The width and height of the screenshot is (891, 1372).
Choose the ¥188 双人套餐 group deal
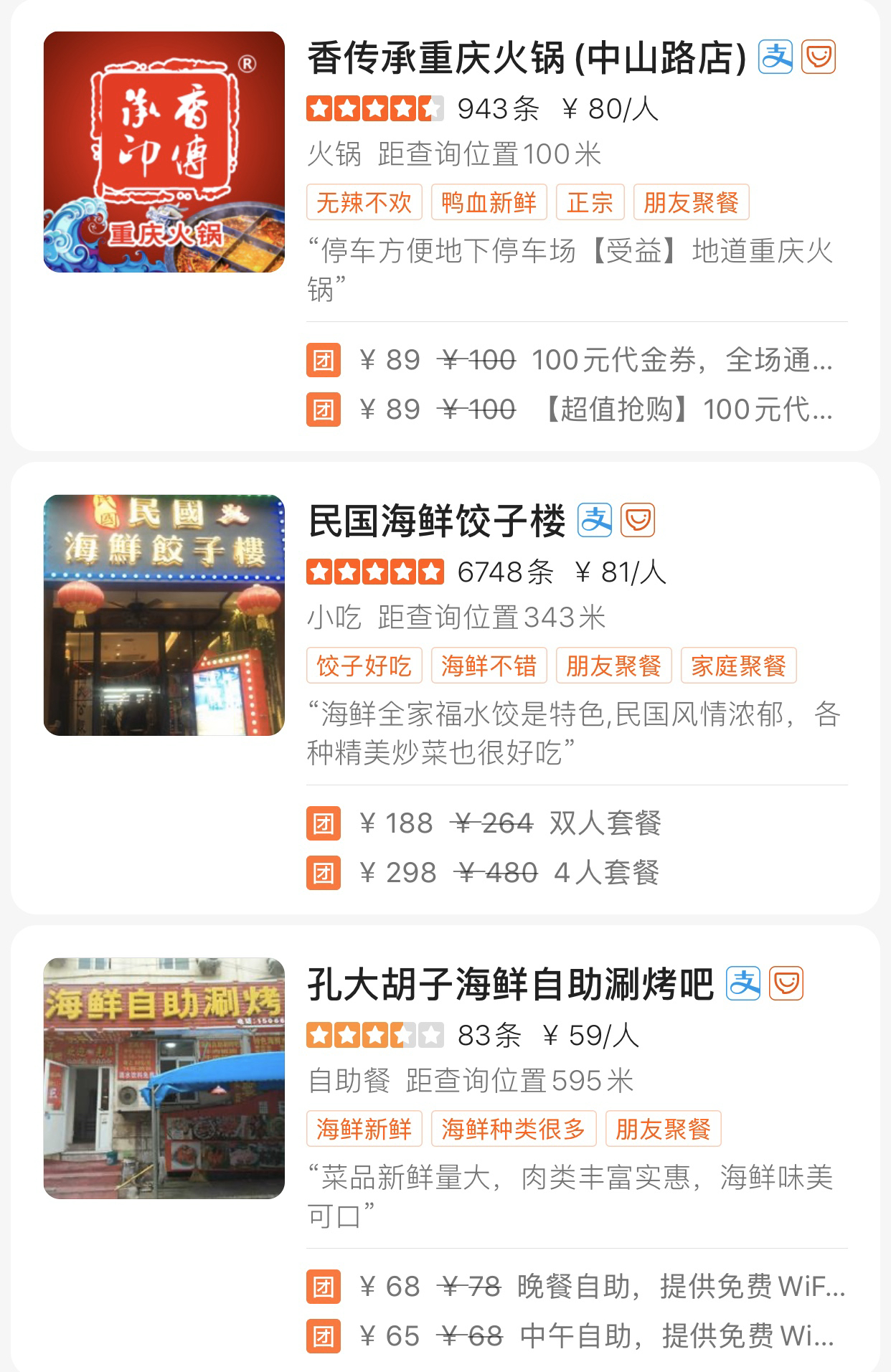point(502,823)
